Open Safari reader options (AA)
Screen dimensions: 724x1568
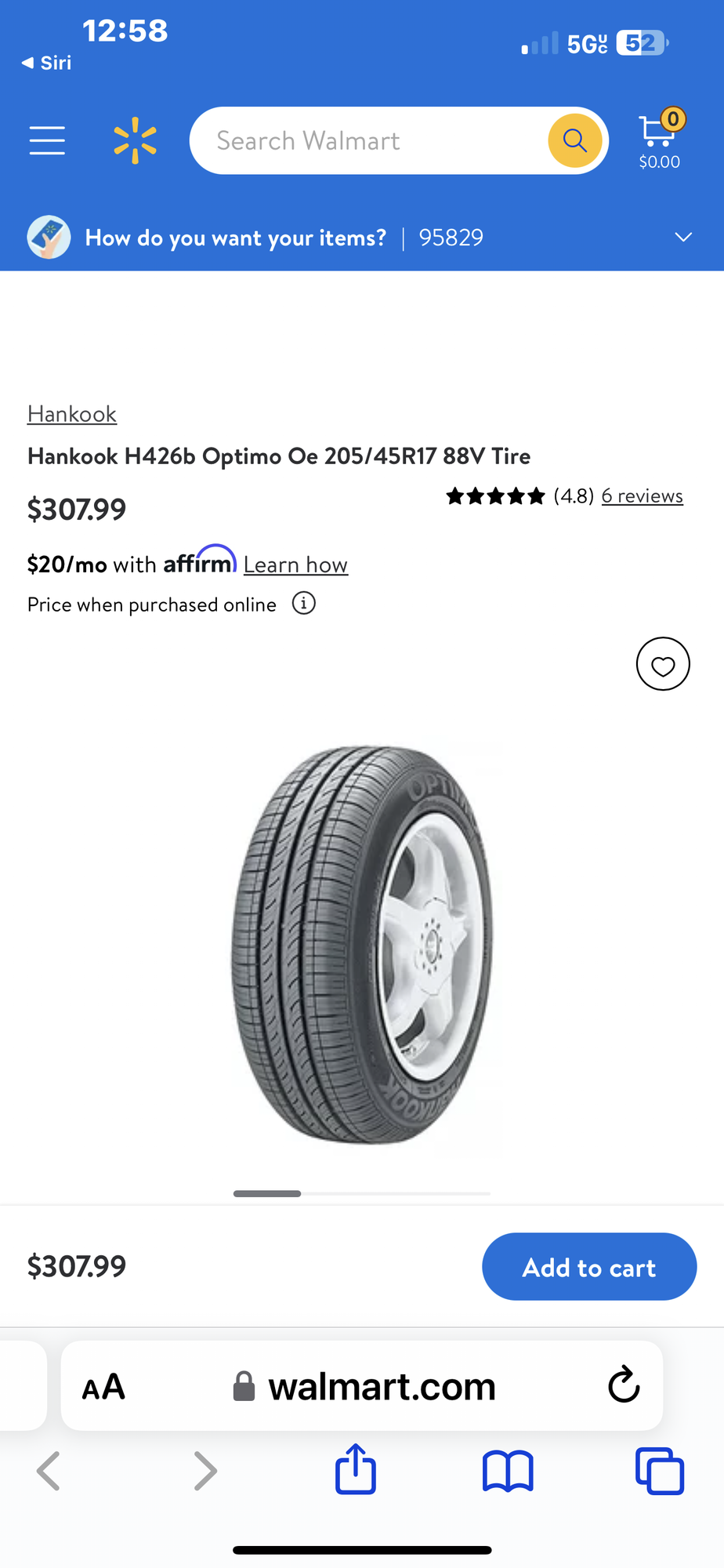pos(103,1387)
